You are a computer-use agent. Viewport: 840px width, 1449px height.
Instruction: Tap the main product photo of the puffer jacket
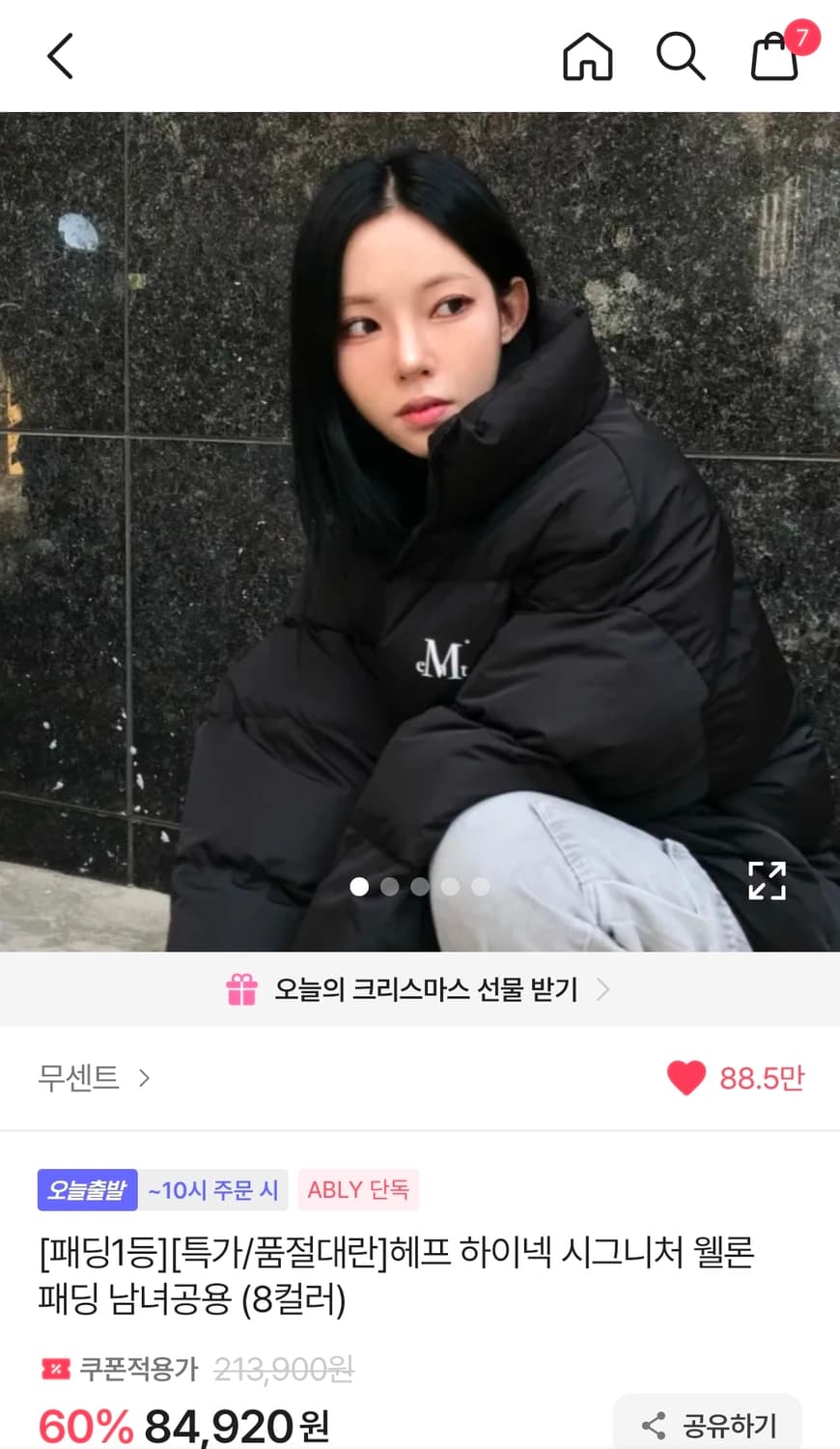420,531
